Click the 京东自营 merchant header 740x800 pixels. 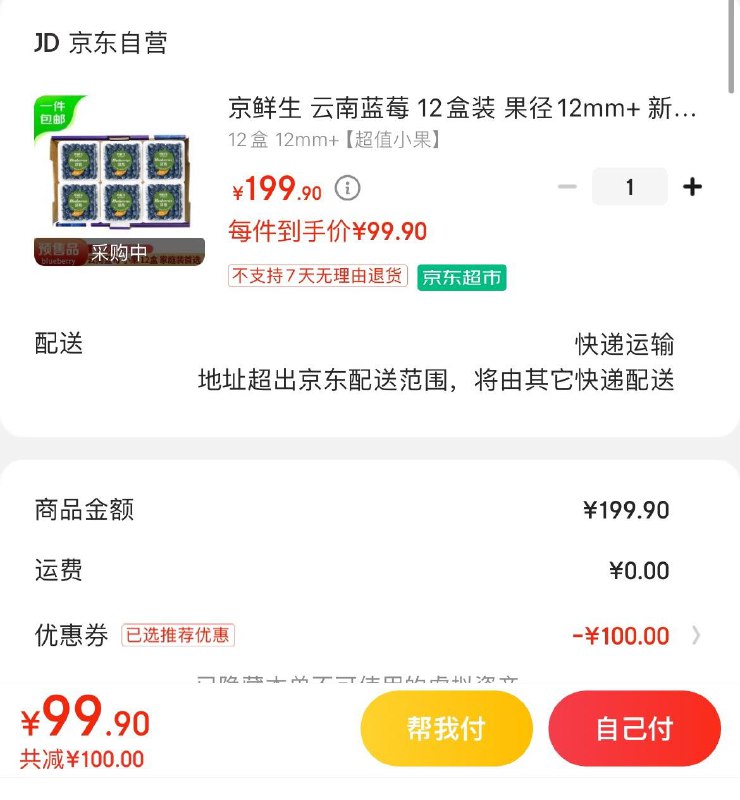coord(117,43)
